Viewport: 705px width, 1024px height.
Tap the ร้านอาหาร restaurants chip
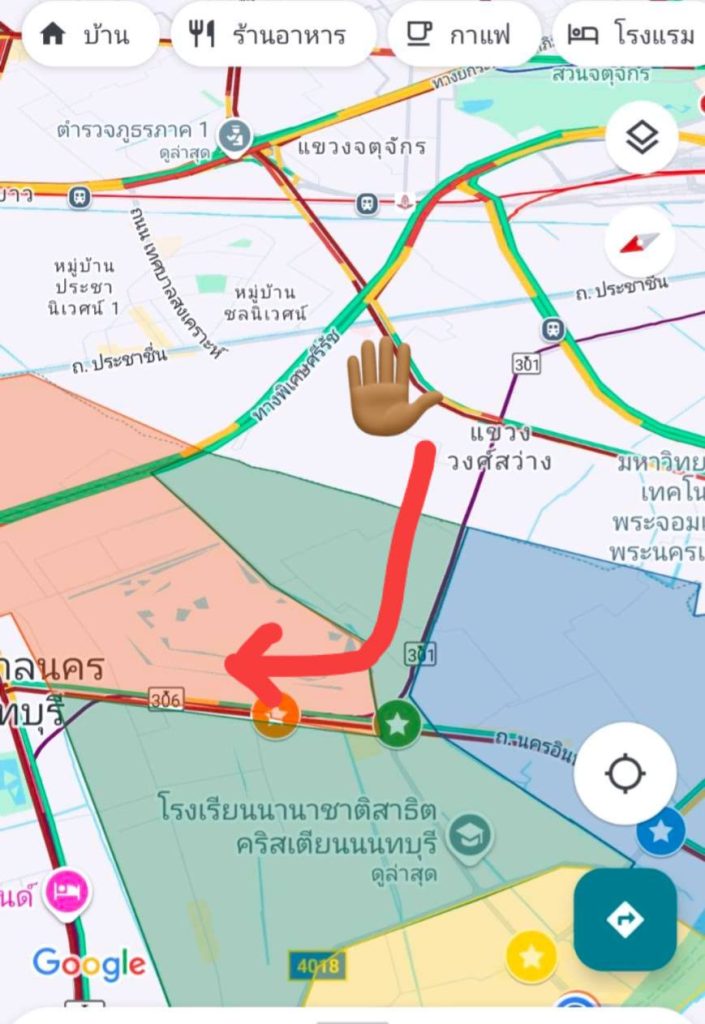point(273,35)
